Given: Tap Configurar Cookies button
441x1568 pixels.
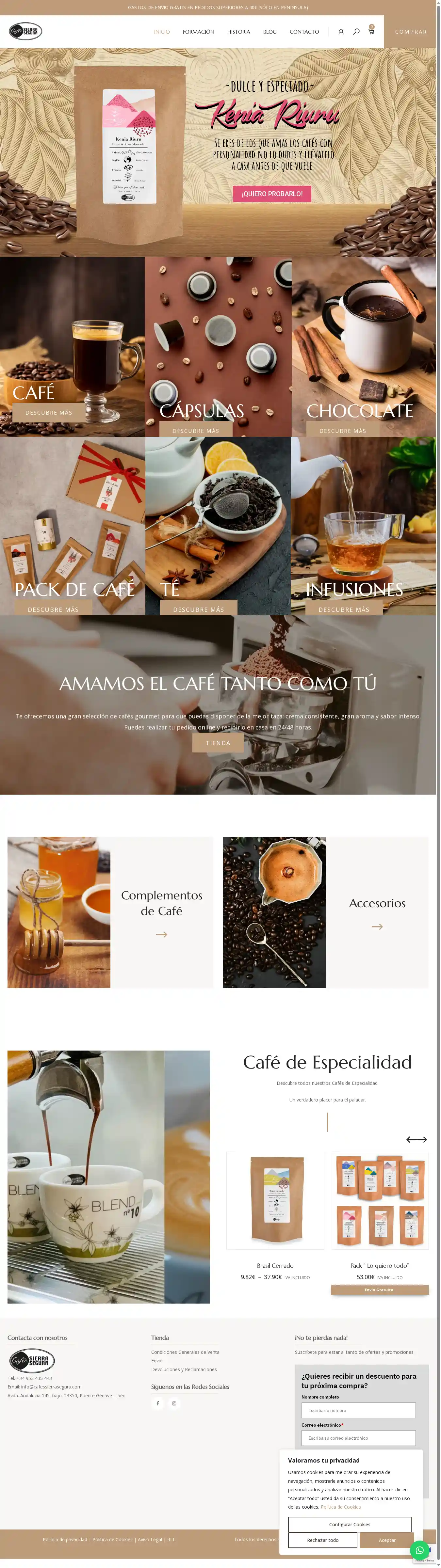Looking at the screenshot, I should [x=349, y=1524].
